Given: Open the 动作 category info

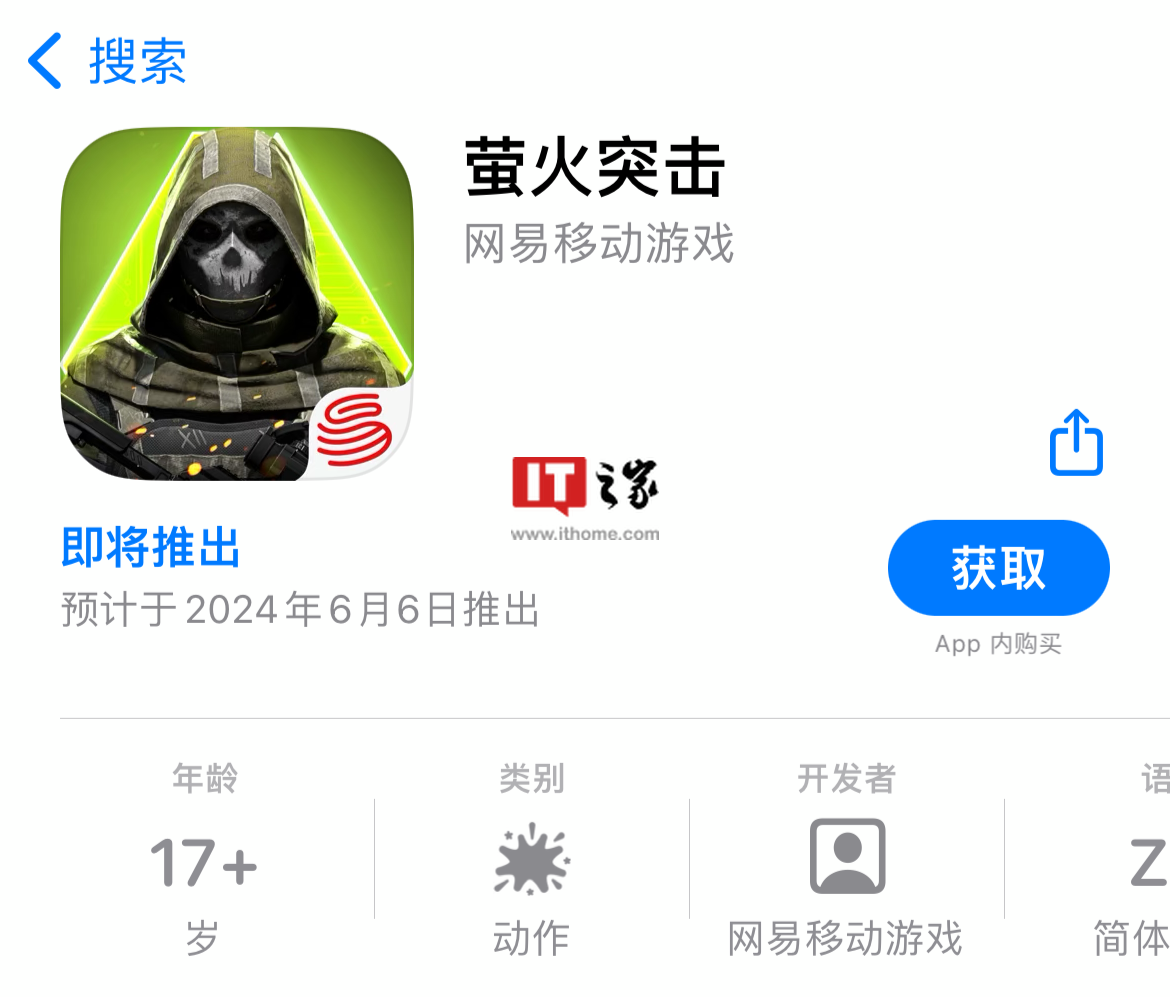Looking at the screenshot, I should (531, 859).
